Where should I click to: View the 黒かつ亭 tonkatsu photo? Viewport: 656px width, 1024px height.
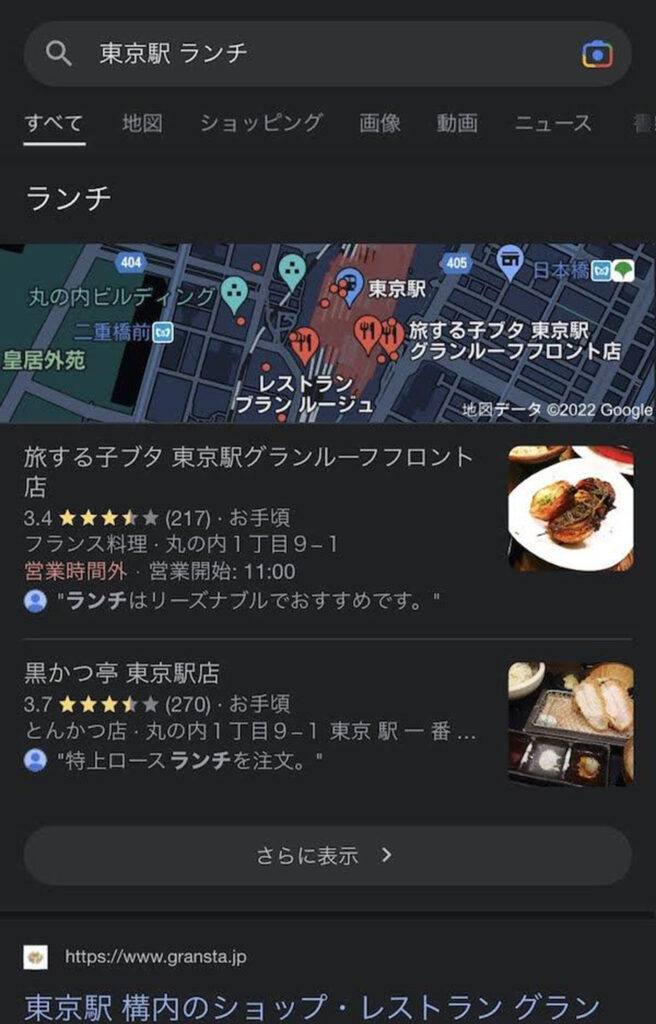[570, 722]
